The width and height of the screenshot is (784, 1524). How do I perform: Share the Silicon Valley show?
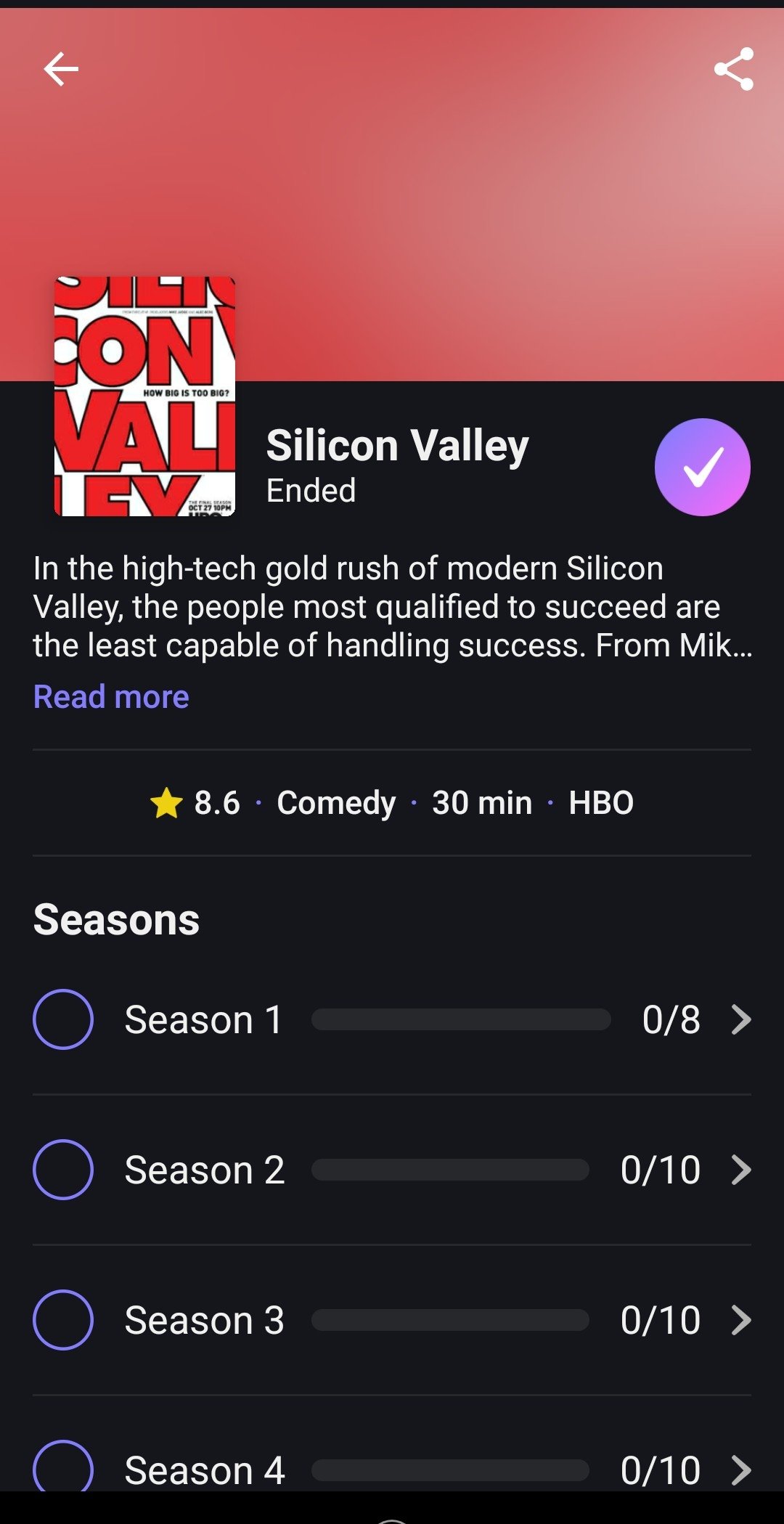pyautogui.click(x=734, y=70)
